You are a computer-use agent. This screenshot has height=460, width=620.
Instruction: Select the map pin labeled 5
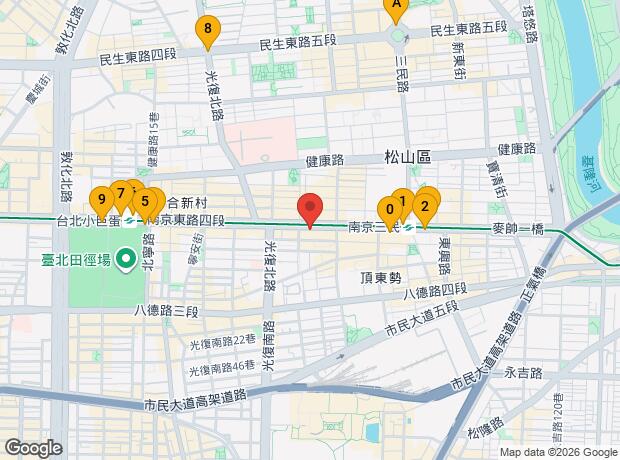point(146,201)
